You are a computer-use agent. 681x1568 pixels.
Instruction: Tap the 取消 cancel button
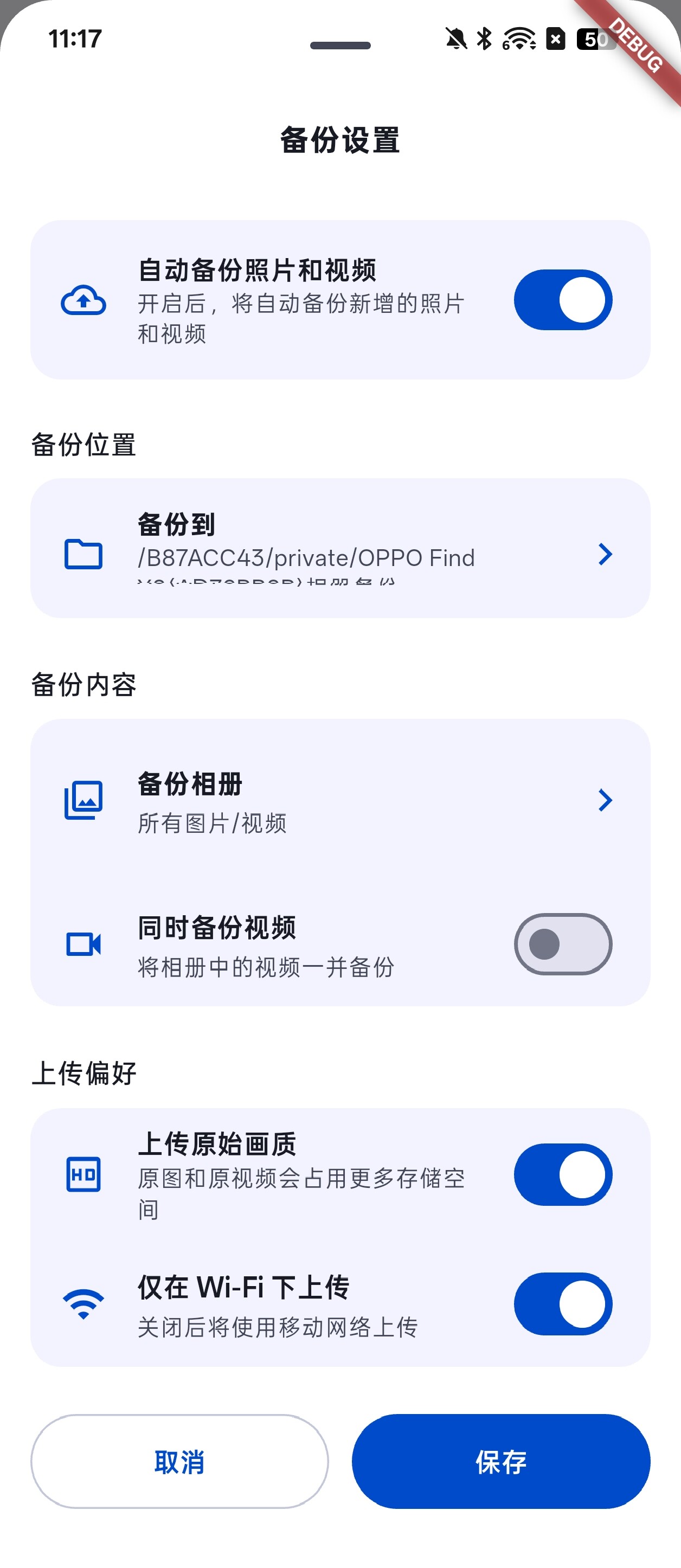pos(179,1462)
